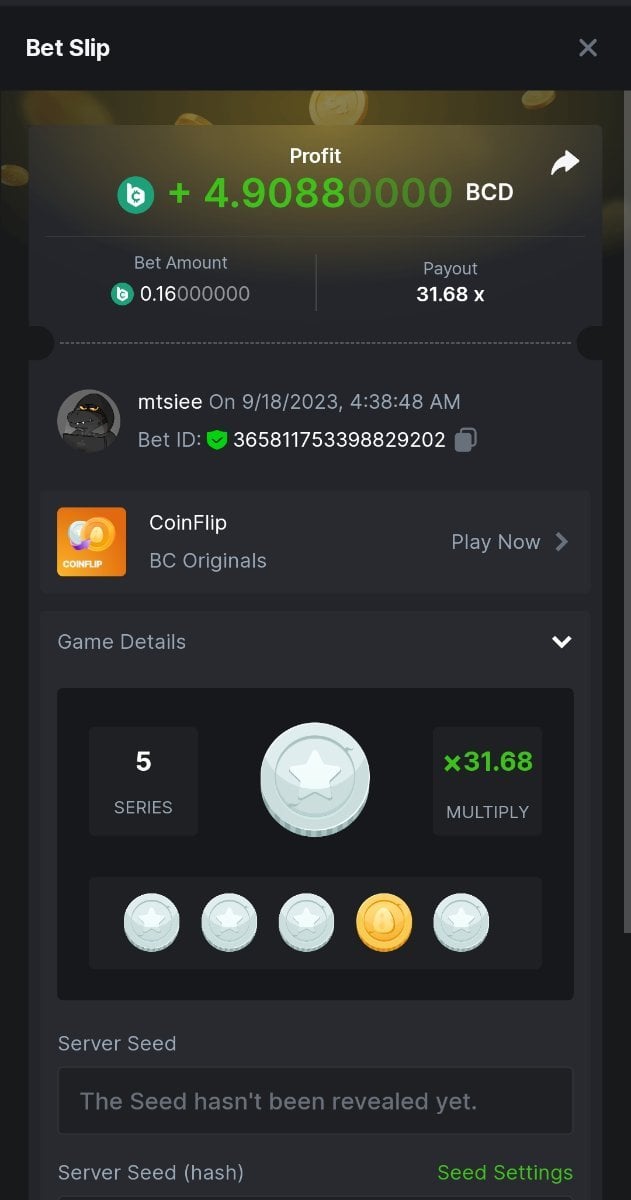Share this bet result
631x1200 pixels.
[565, 163]
